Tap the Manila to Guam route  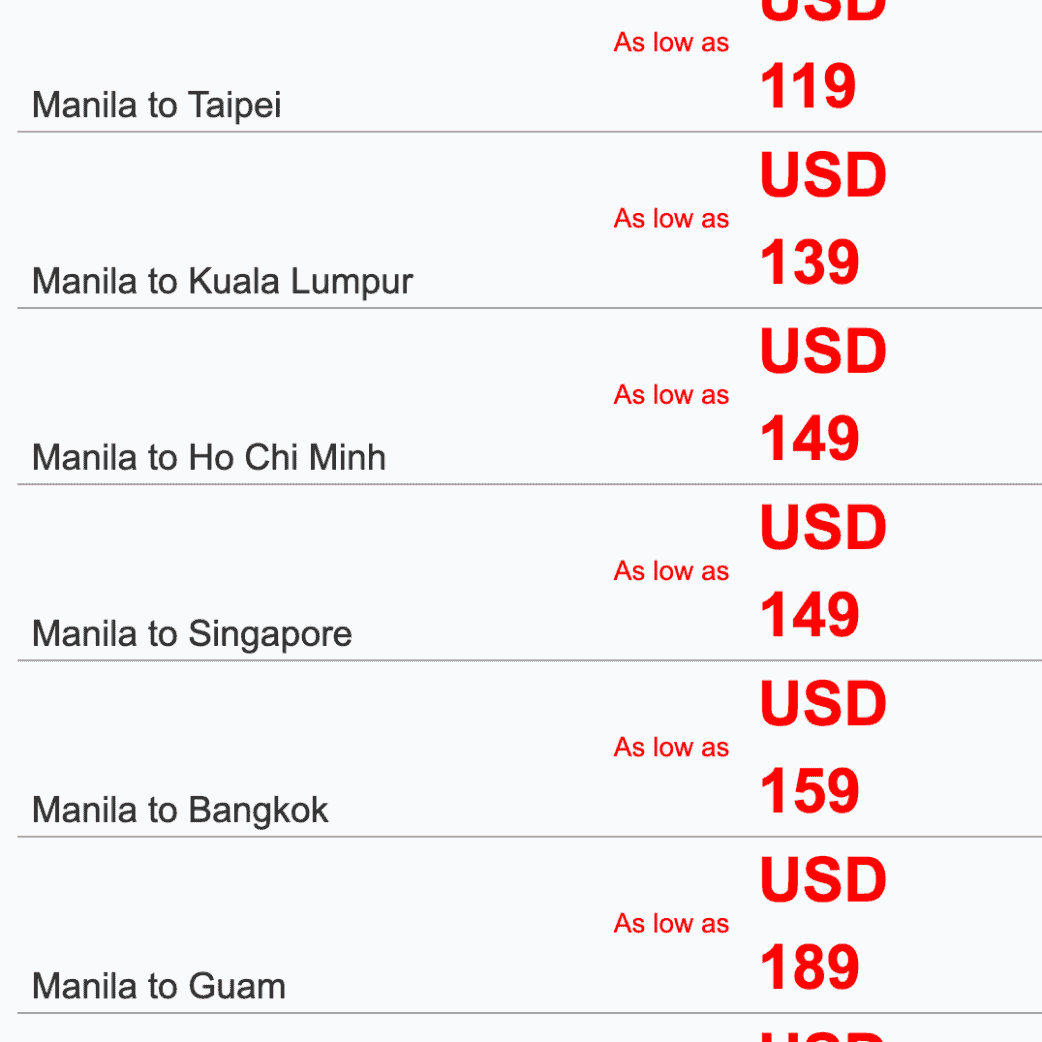pos(159,986)
